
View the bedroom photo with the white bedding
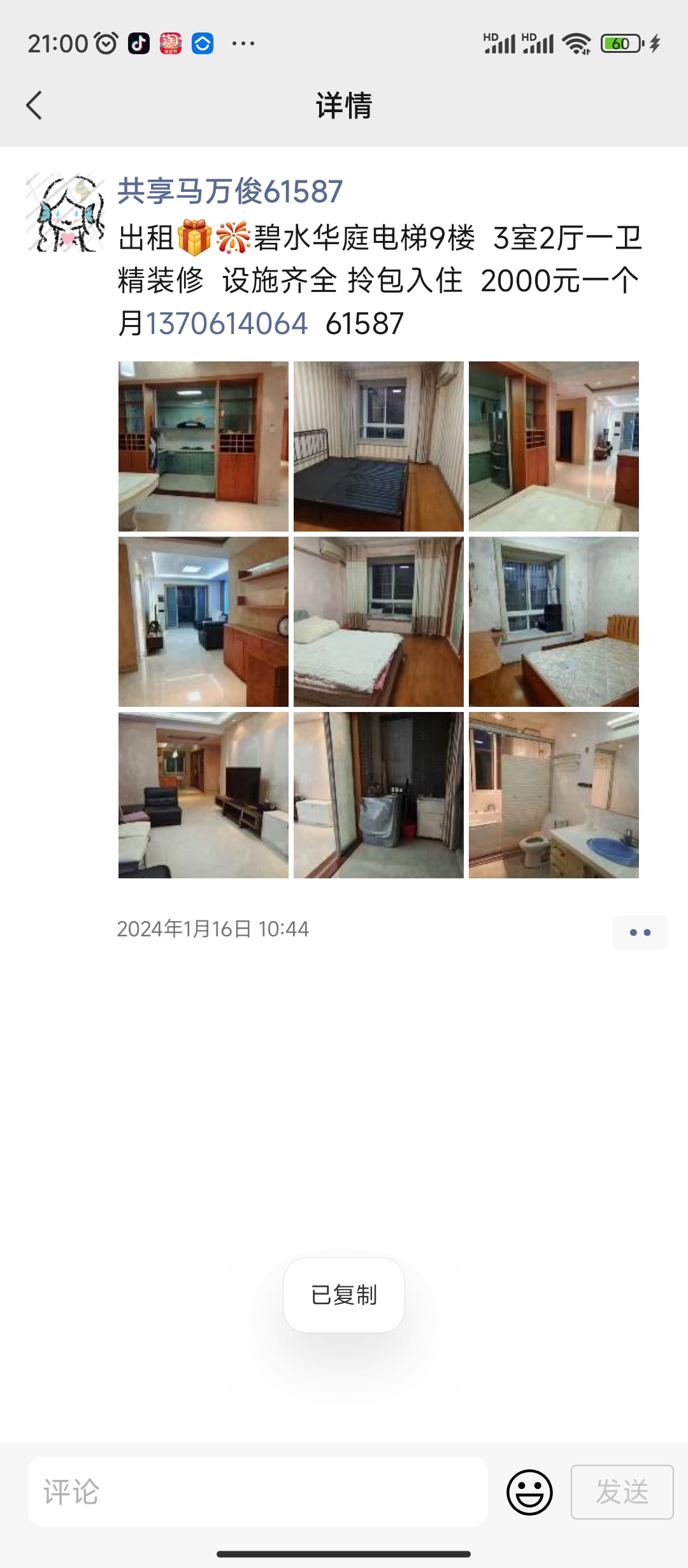(x=378, y=621)
